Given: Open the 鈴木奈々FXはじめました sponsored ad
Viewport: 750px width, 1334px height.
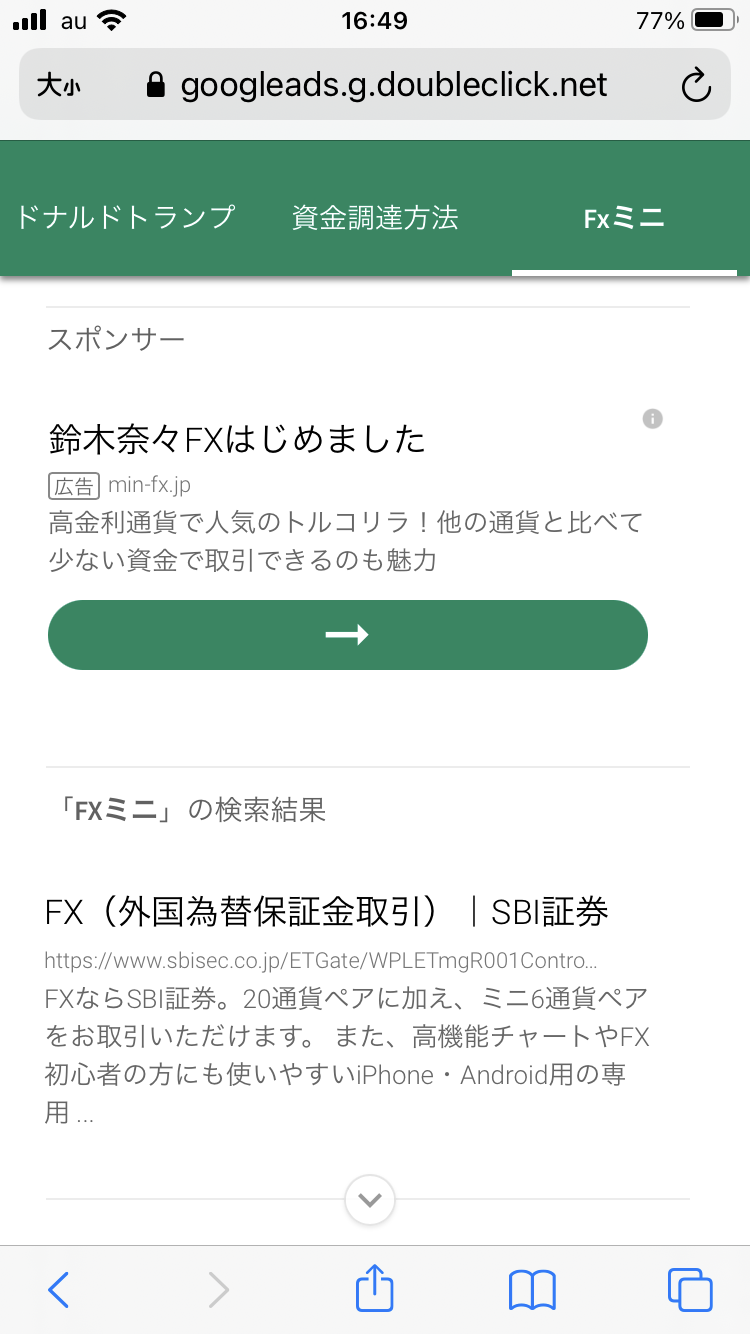Looking at the screenshot, I should (x=237, y=439).
